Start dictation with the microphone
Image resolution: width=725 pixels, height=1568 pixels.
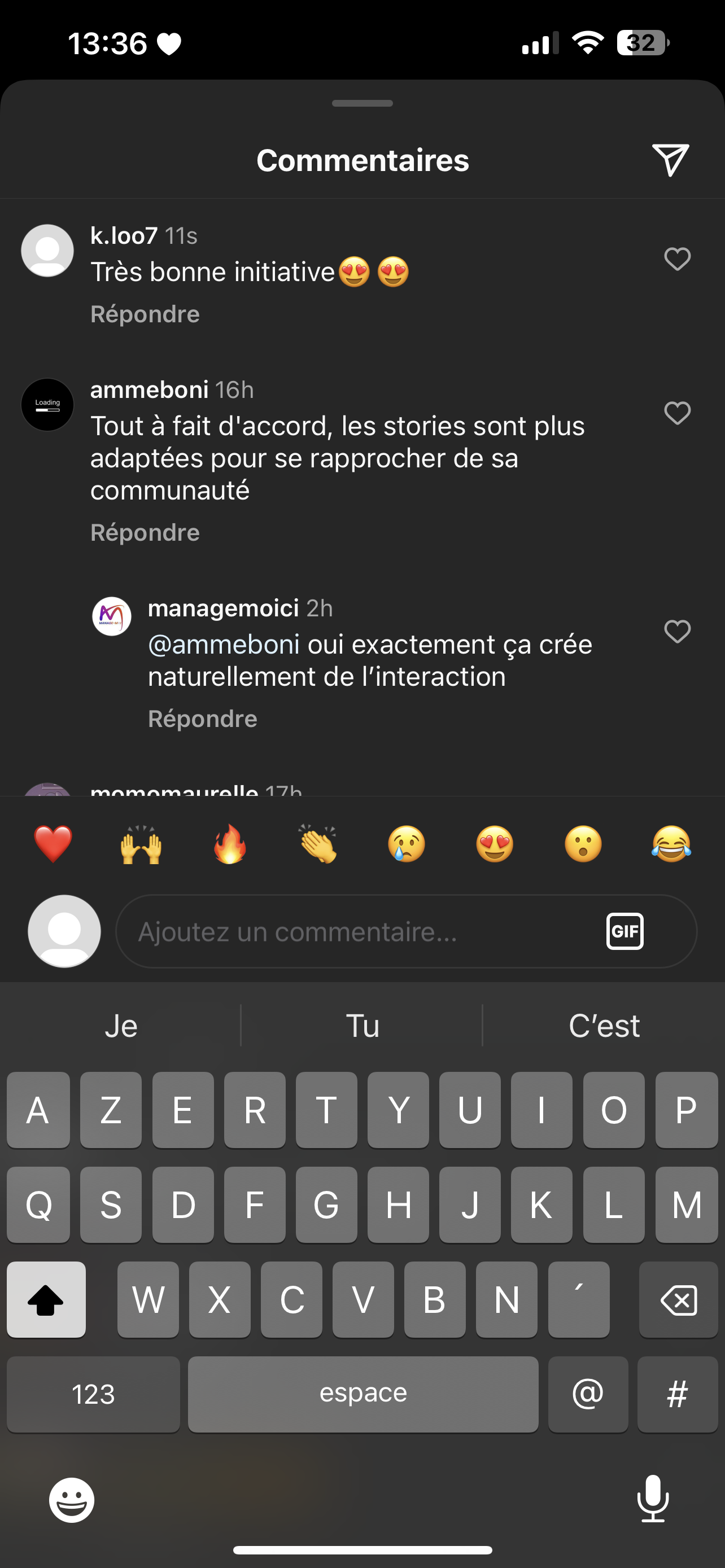[653, 1499]
